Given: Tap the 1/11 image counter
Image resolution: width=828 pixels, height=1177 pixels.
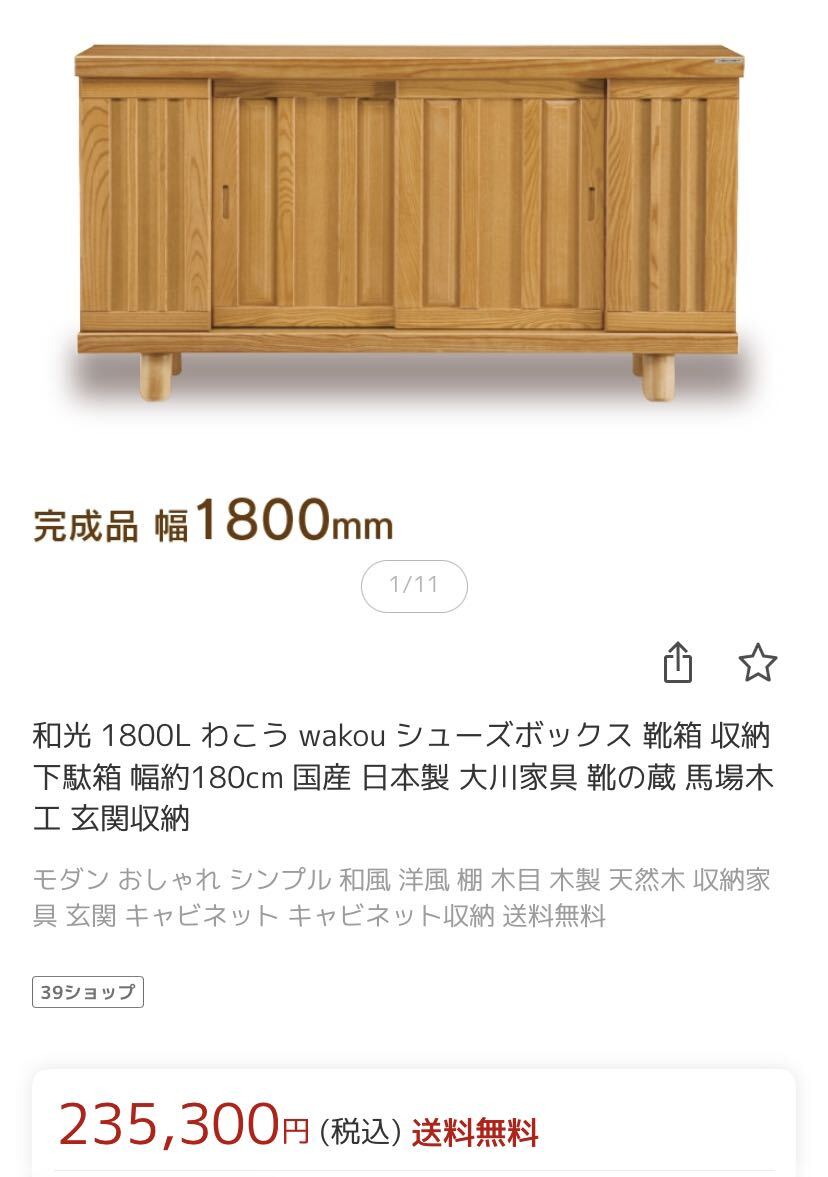Looking at the screenshot, I should coord(414,585).
